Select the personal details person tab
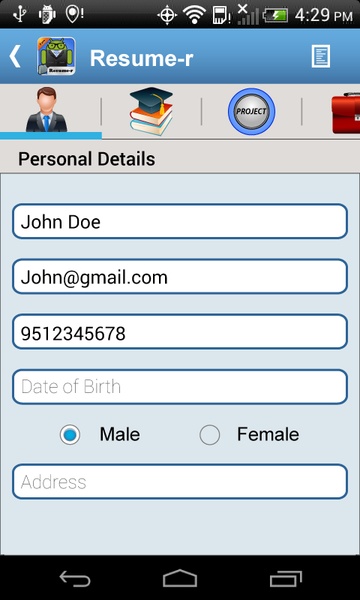 (x=47, y=110)
